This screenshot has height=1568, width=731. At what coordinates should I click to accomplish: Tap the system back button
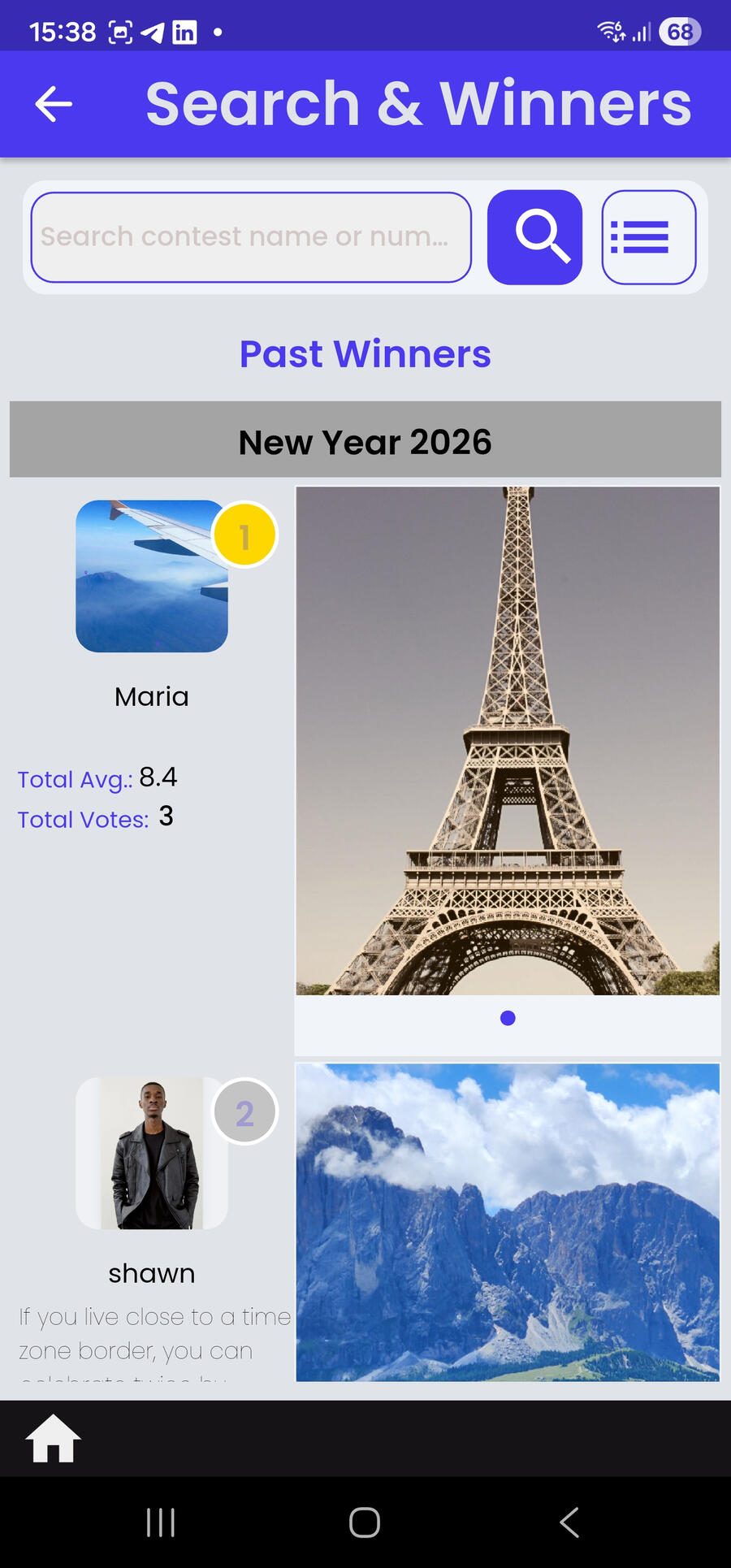click(569, 1523)
